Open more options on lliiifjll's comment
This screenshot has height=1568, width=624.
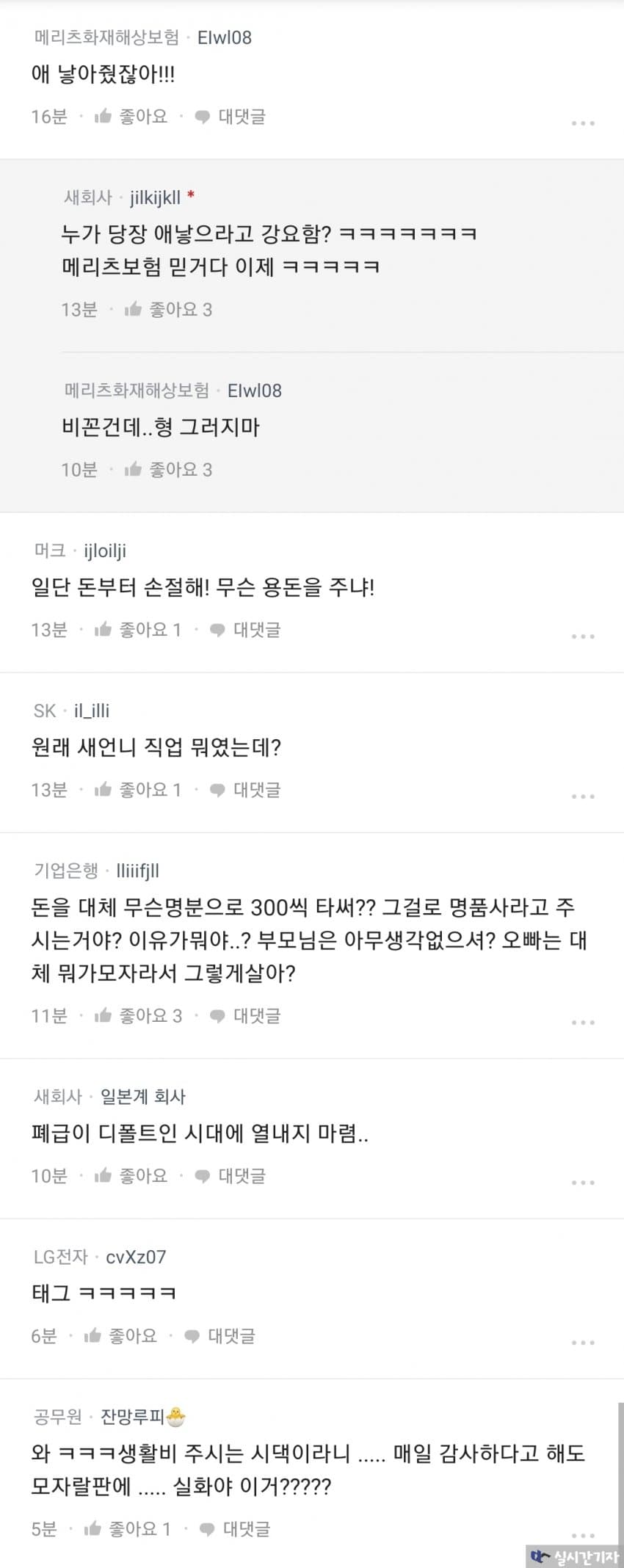(583, 1022)
